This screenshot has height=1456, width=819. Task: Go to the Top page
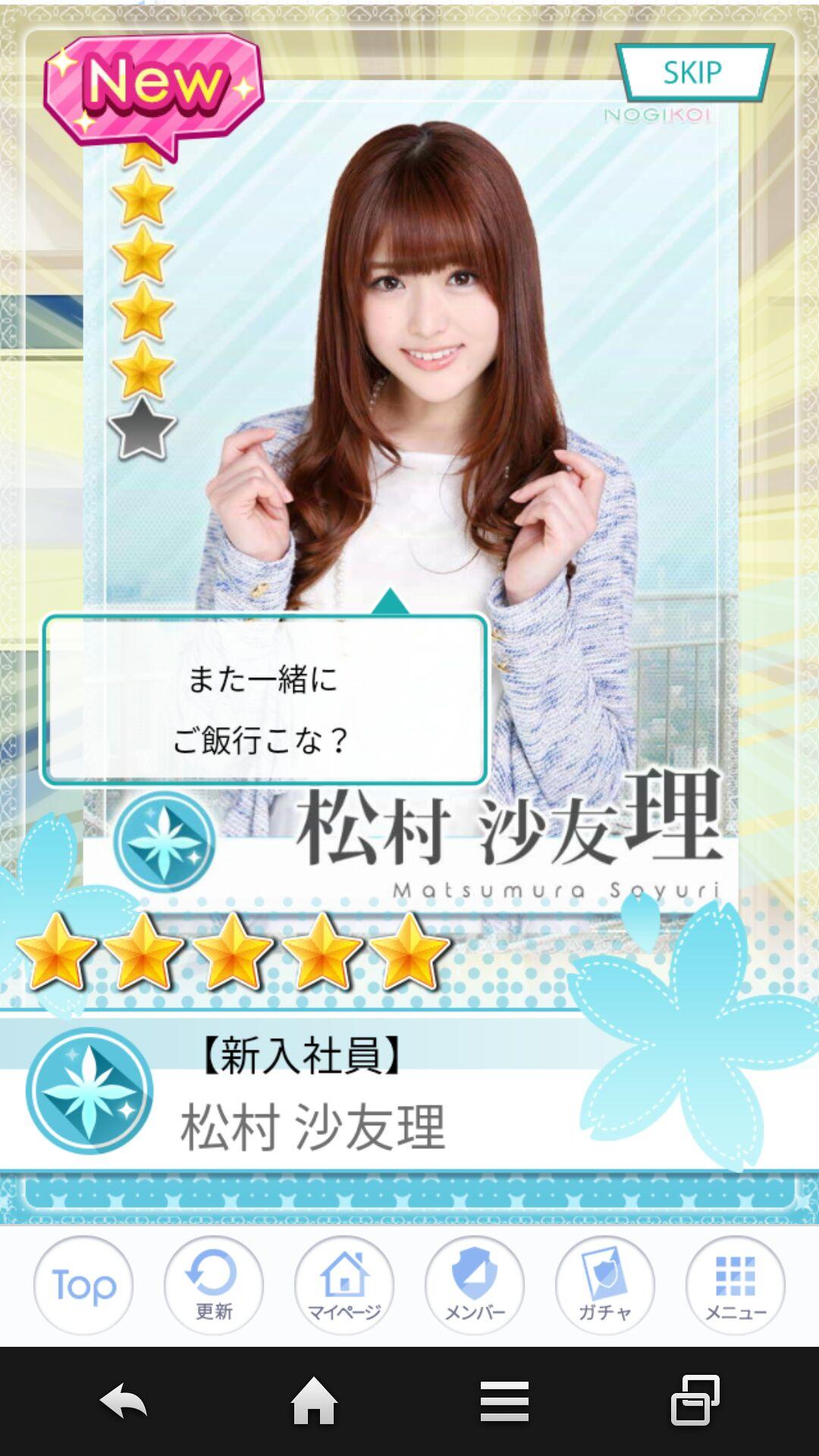coord(83,1285)
